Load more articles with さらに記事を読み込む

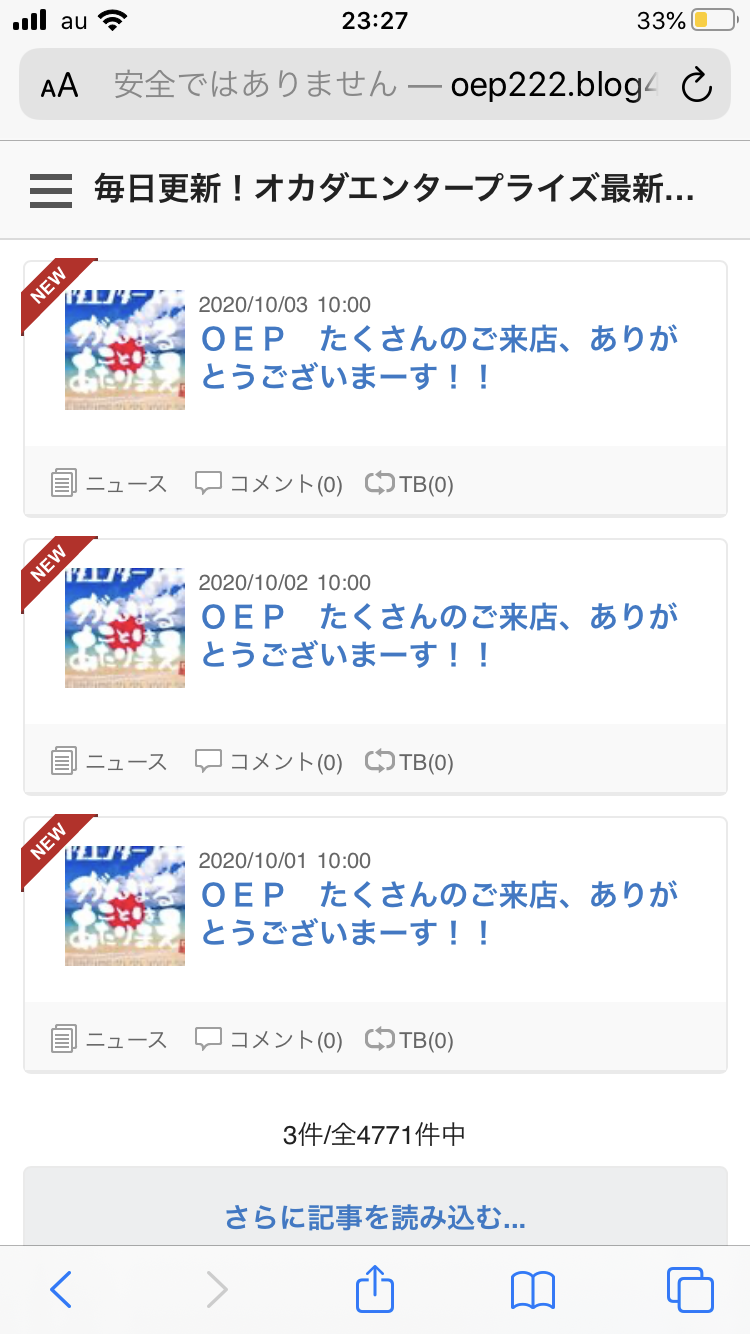[x=375, y=1218]
